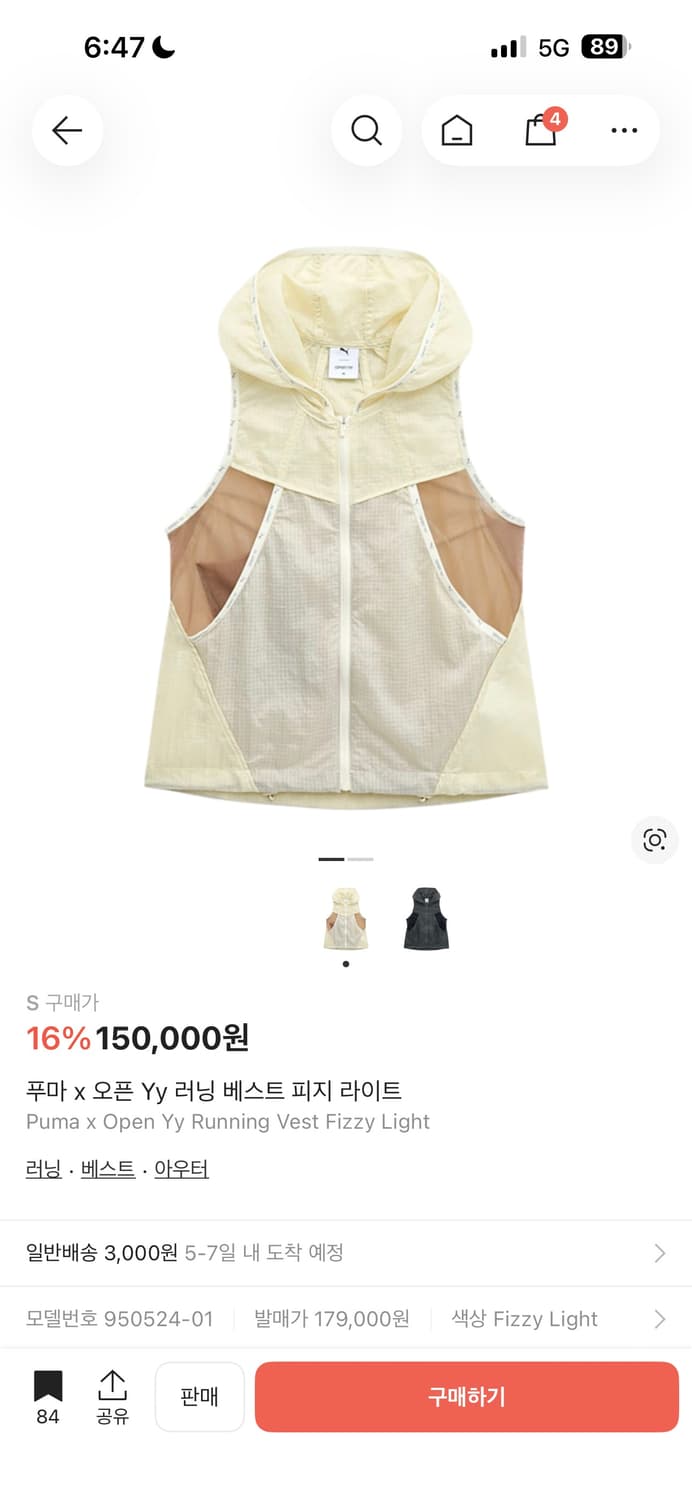Open the search icon
Image resolution: width=692 pixels, height=1500 pixels.
point(366,130)
